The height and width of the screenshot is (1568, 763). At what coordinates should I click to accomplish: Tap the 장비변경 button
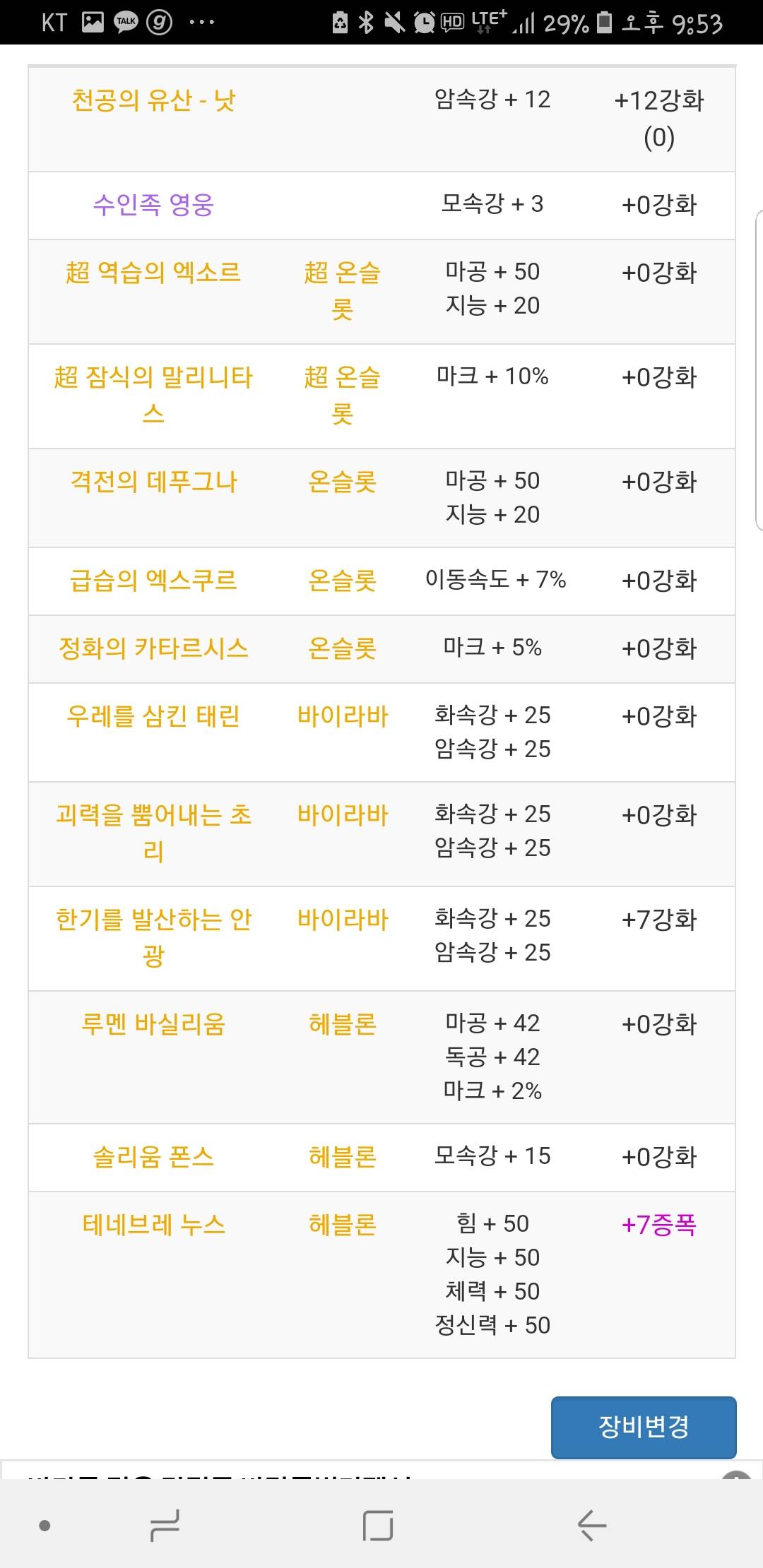[644, 1427]
